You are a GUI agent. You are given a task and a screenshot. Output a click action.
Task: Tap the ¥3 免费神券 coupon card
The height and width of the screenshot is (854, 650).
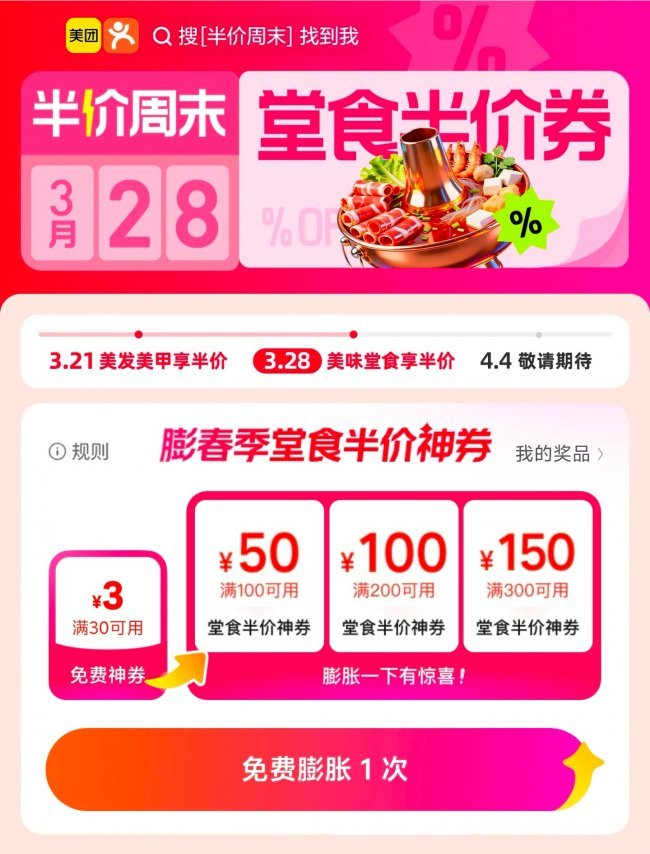tap(108, 625)
